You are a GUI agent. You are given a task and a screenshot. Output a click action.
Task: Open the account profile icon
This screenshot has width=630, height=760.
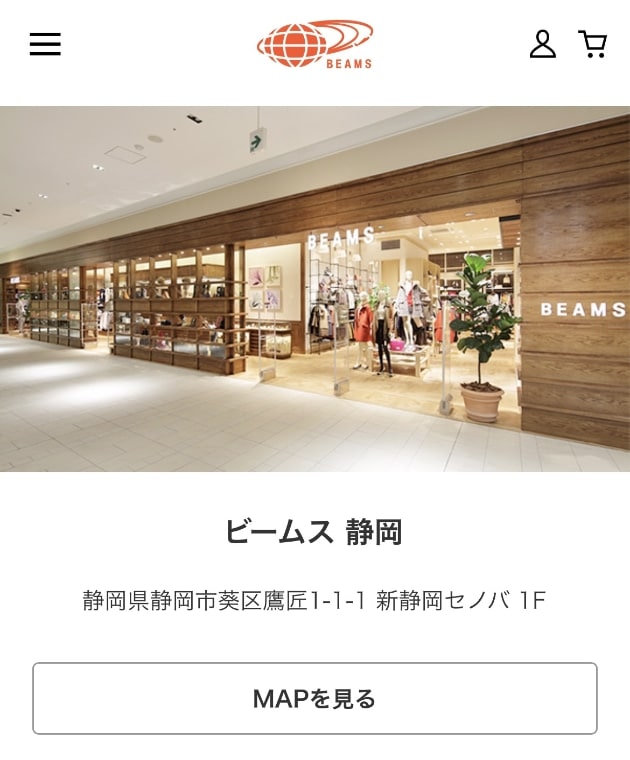542,44
